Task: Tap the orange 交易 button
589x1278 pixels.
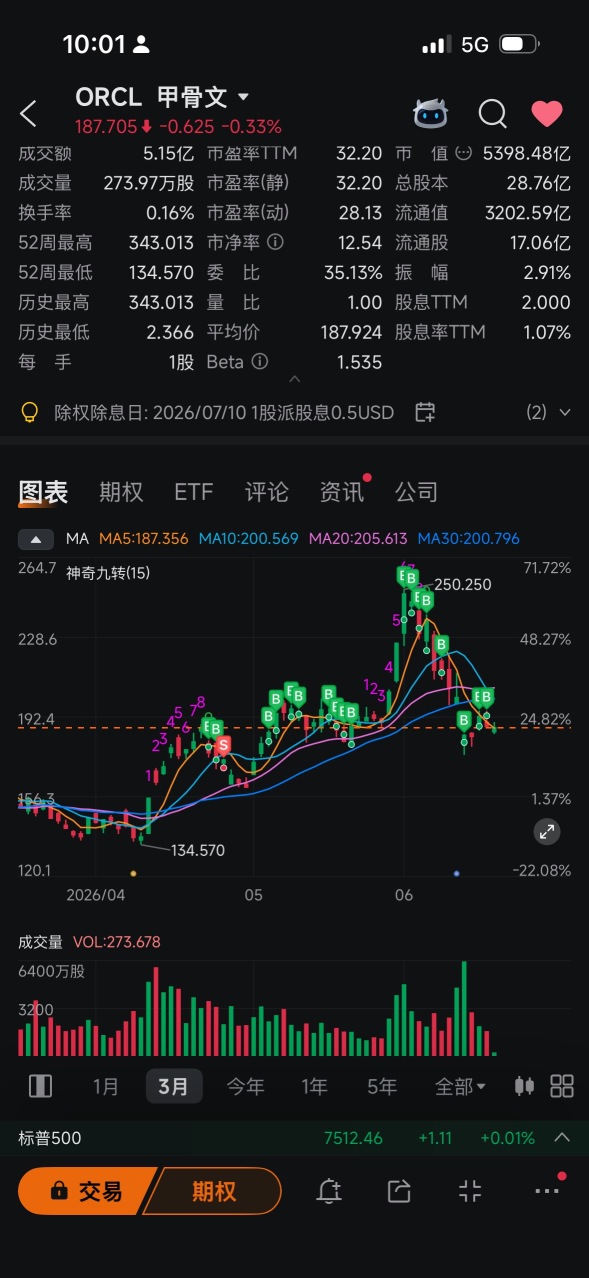Action: click(86, 1191)
